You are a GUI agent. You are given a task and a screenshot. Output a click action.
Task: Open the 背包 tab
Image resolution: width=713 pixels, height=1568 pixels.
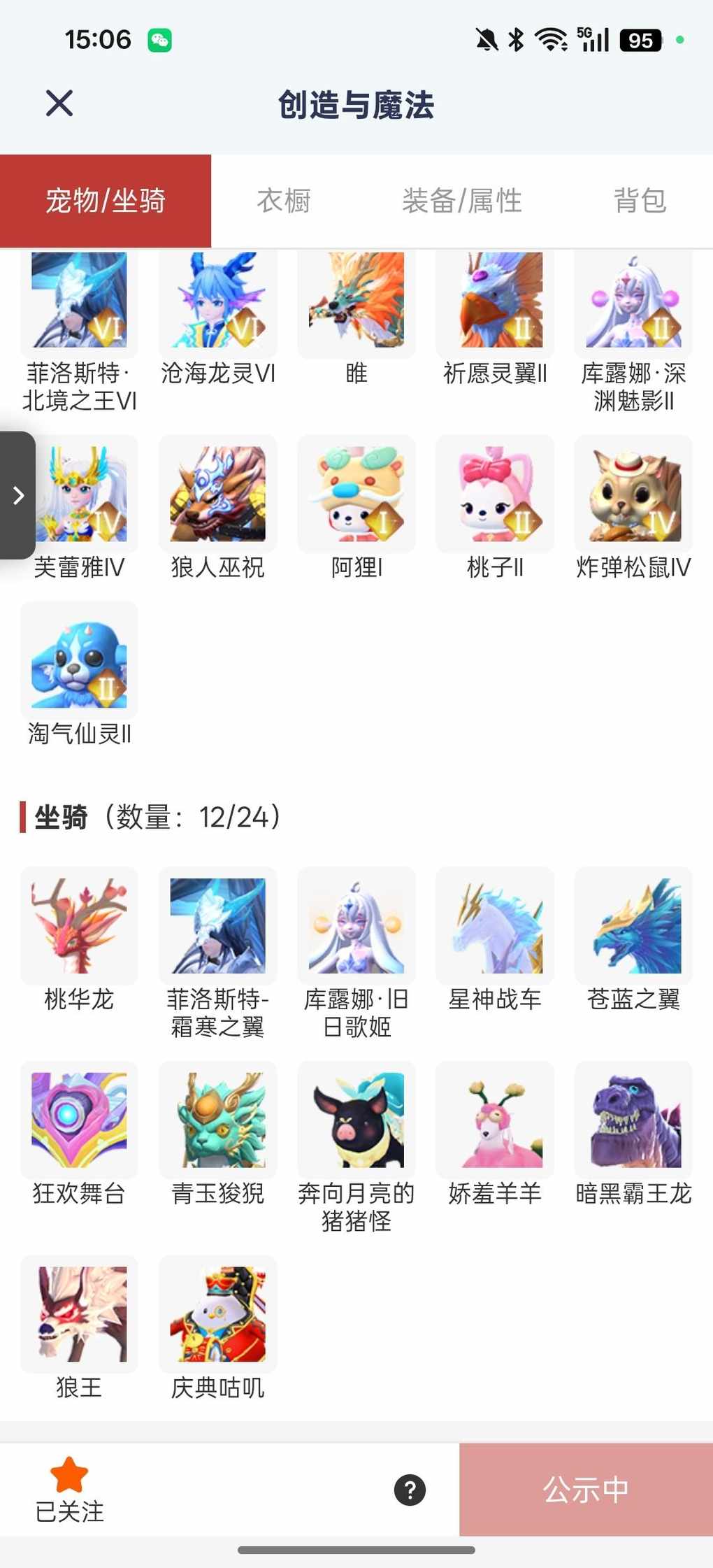tap(639, 201)
